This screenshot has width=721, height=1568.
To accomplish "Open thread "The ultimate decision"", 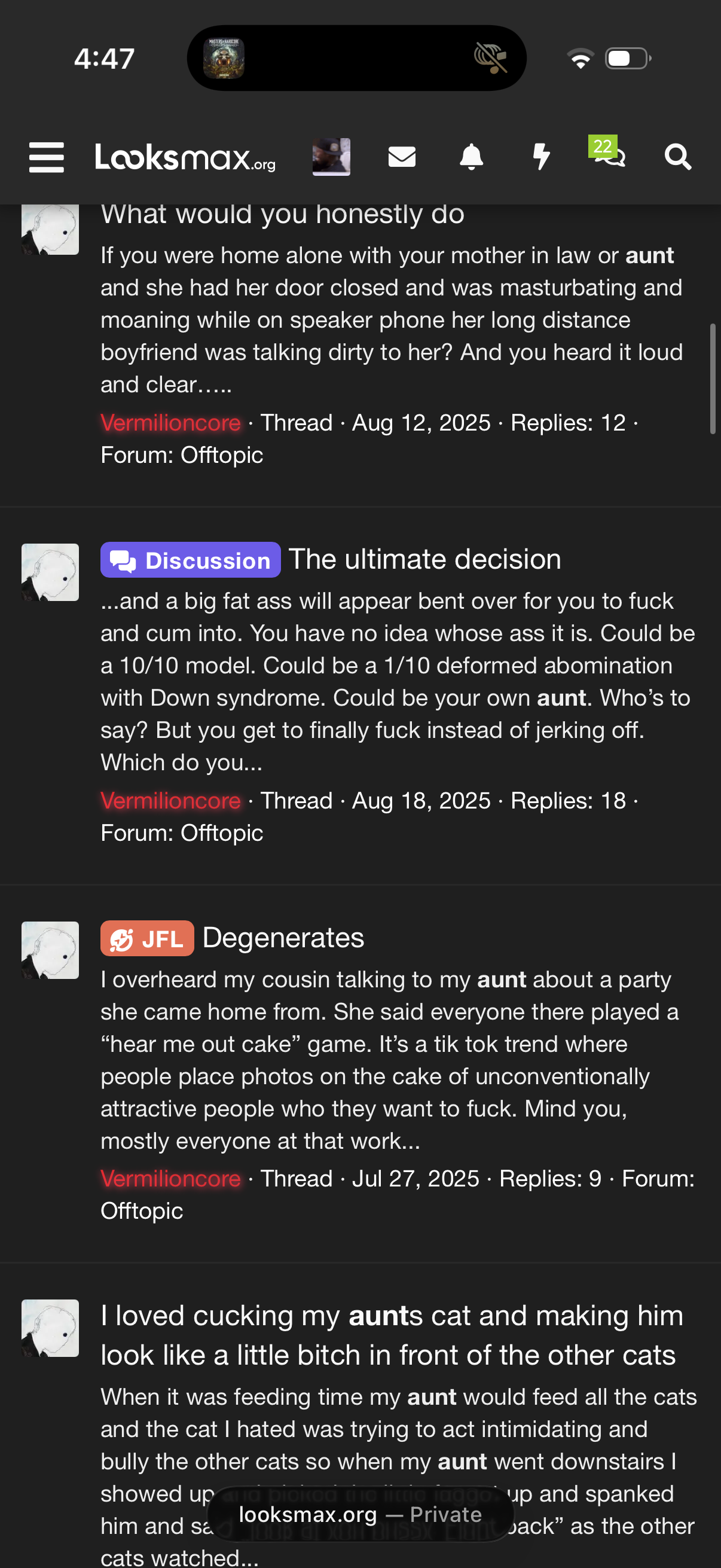I will tap(424, 559).
